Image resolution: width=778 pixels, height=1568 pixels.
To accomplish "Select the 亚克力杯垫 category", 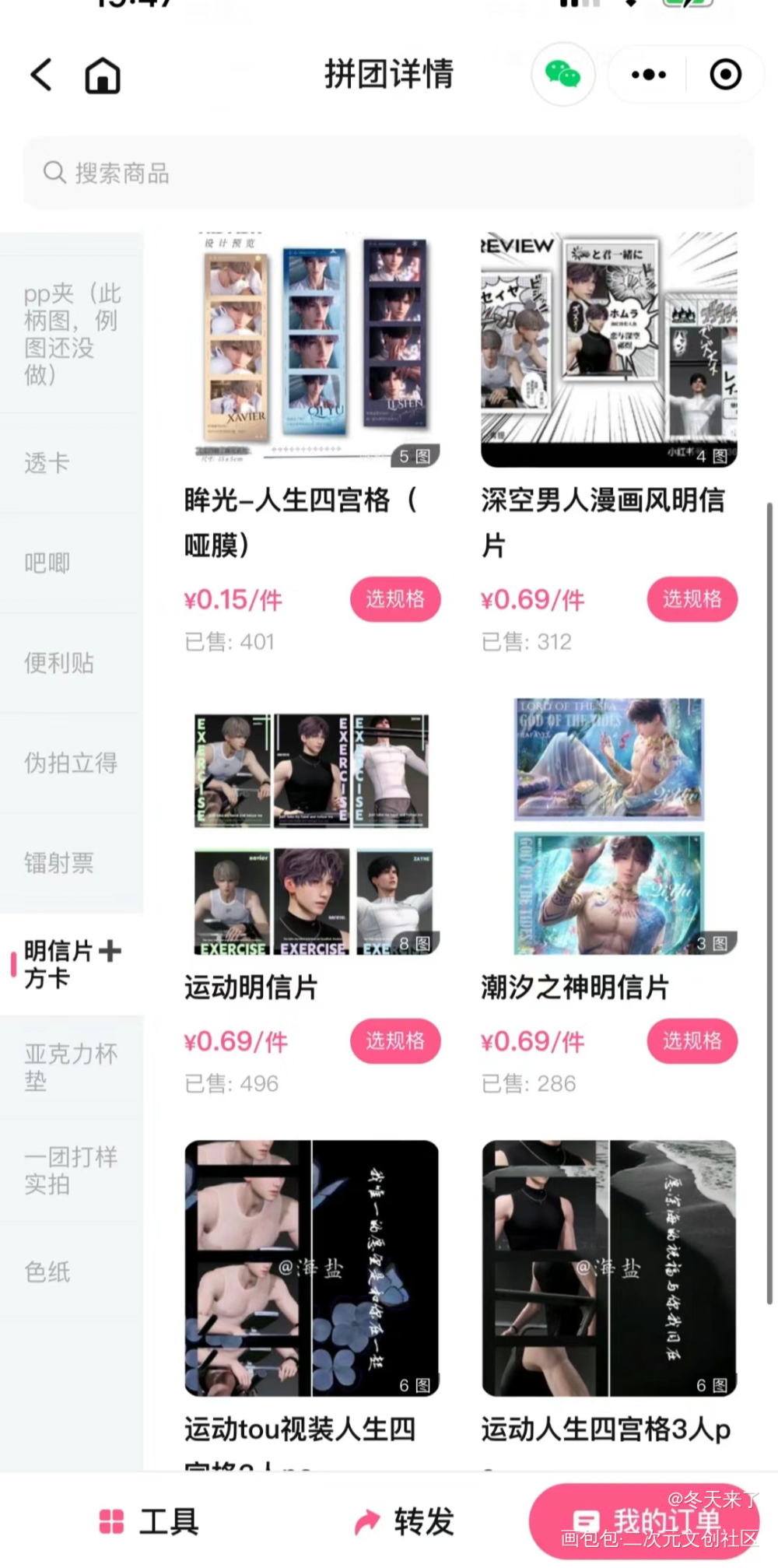I will (x=71, y=1067).
